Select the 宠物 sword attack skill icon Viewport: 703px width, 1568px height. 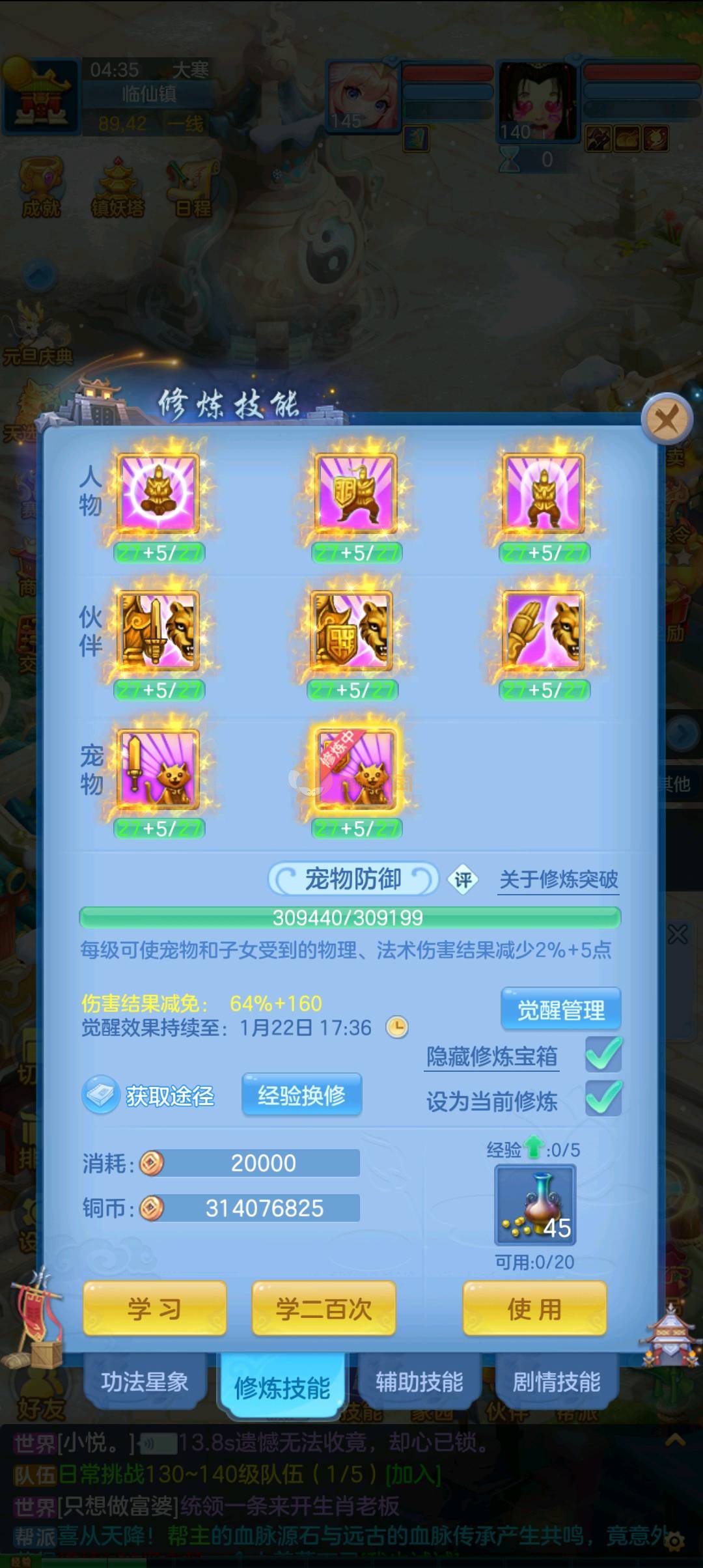(x=158, y=770)
